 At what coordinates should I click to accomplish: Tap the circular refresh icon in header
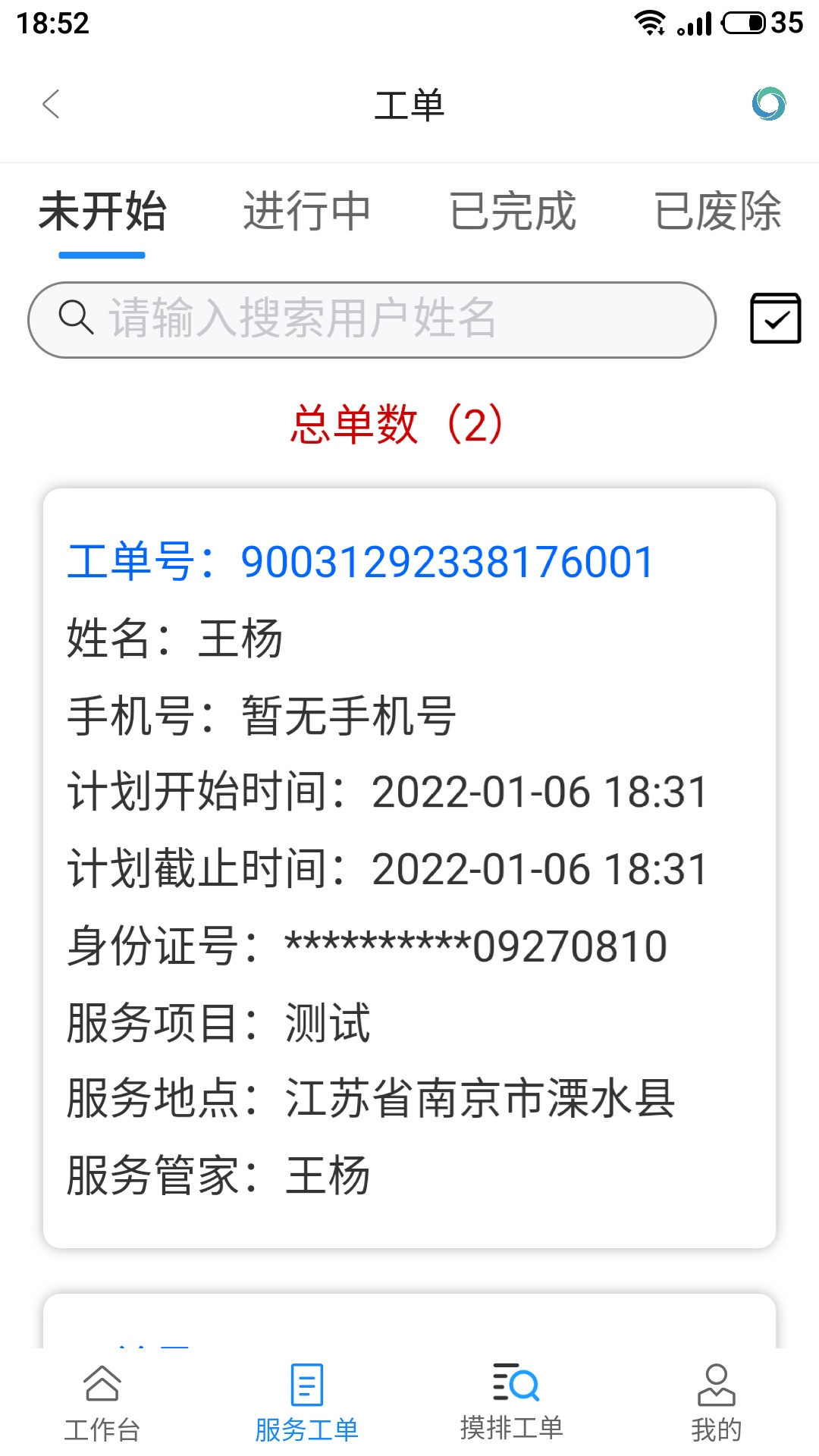[768, 104]
